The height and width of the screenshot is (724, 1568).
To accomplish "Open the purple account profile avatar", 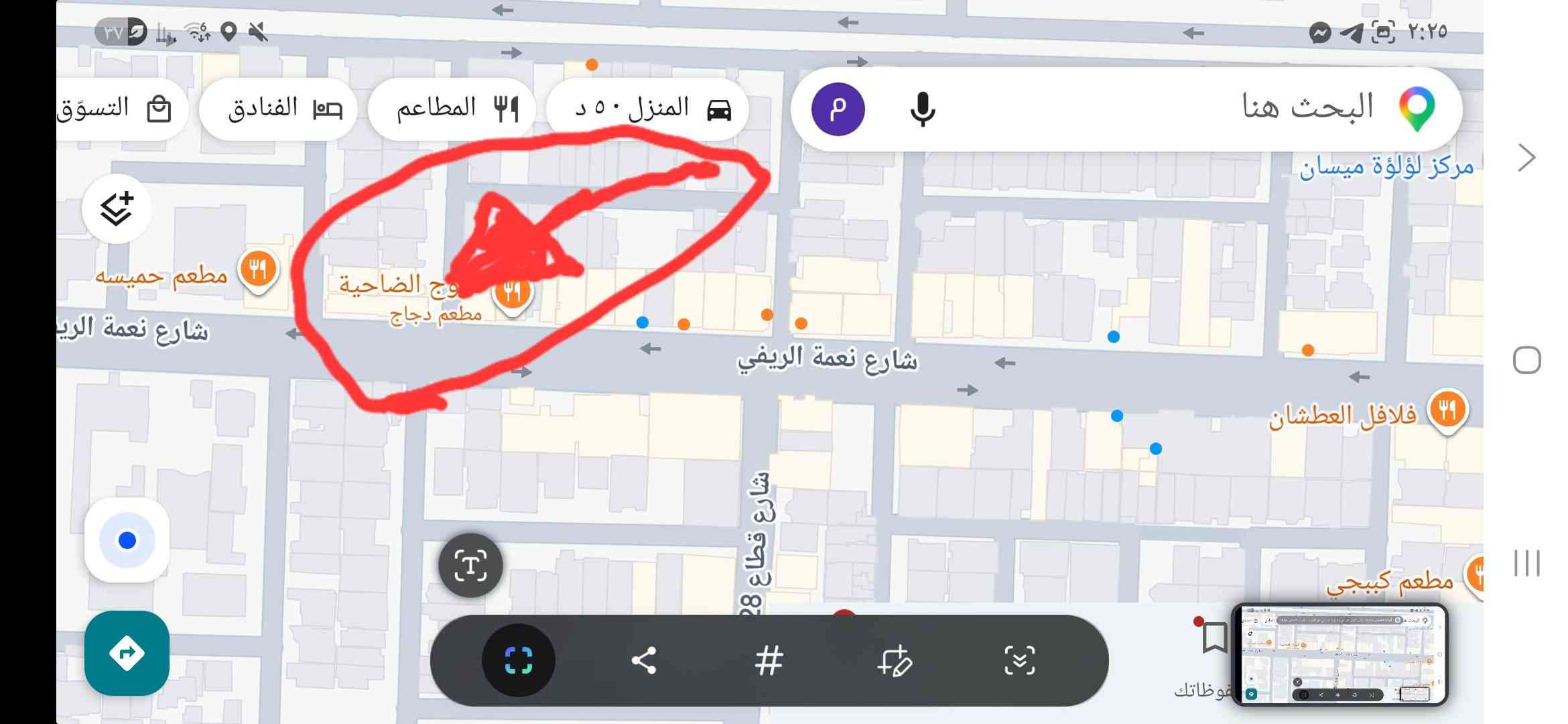I will (838, 109).
